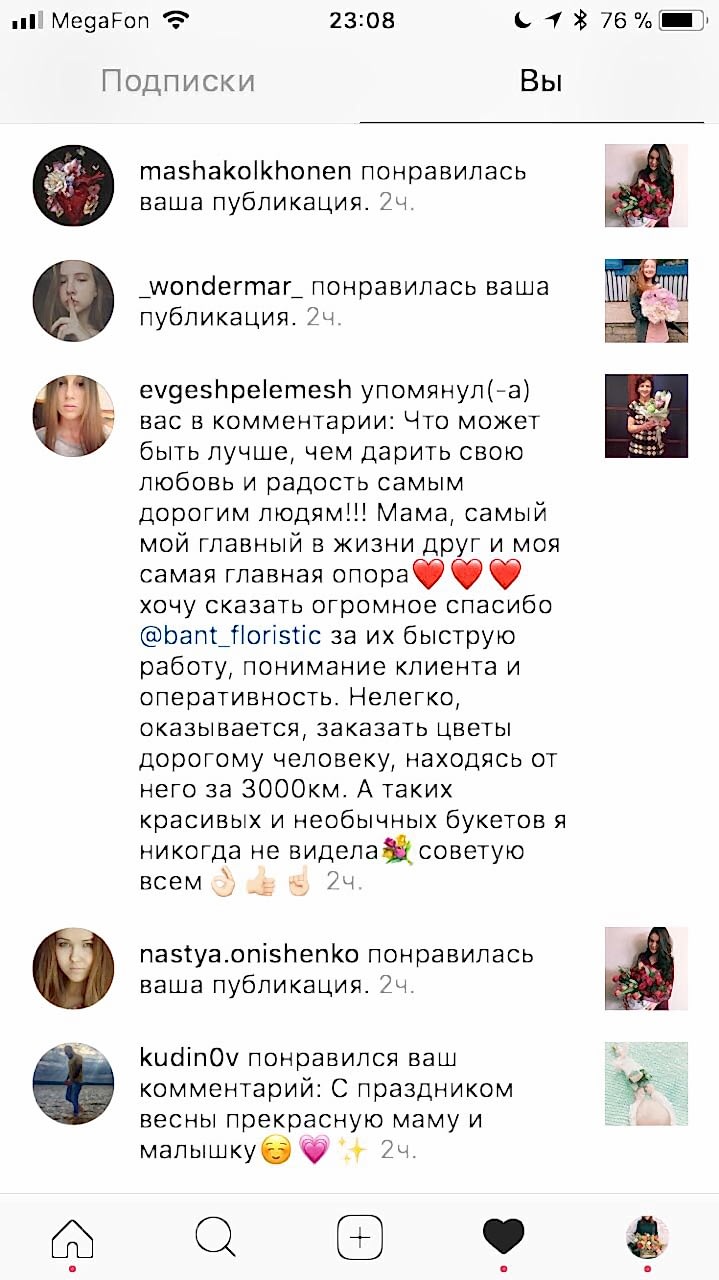Image resolution: width=719 pixels, height=1280 pixels.
Task: Tap the @bant_floristic mention link
Action: click(x=231, y=636)
